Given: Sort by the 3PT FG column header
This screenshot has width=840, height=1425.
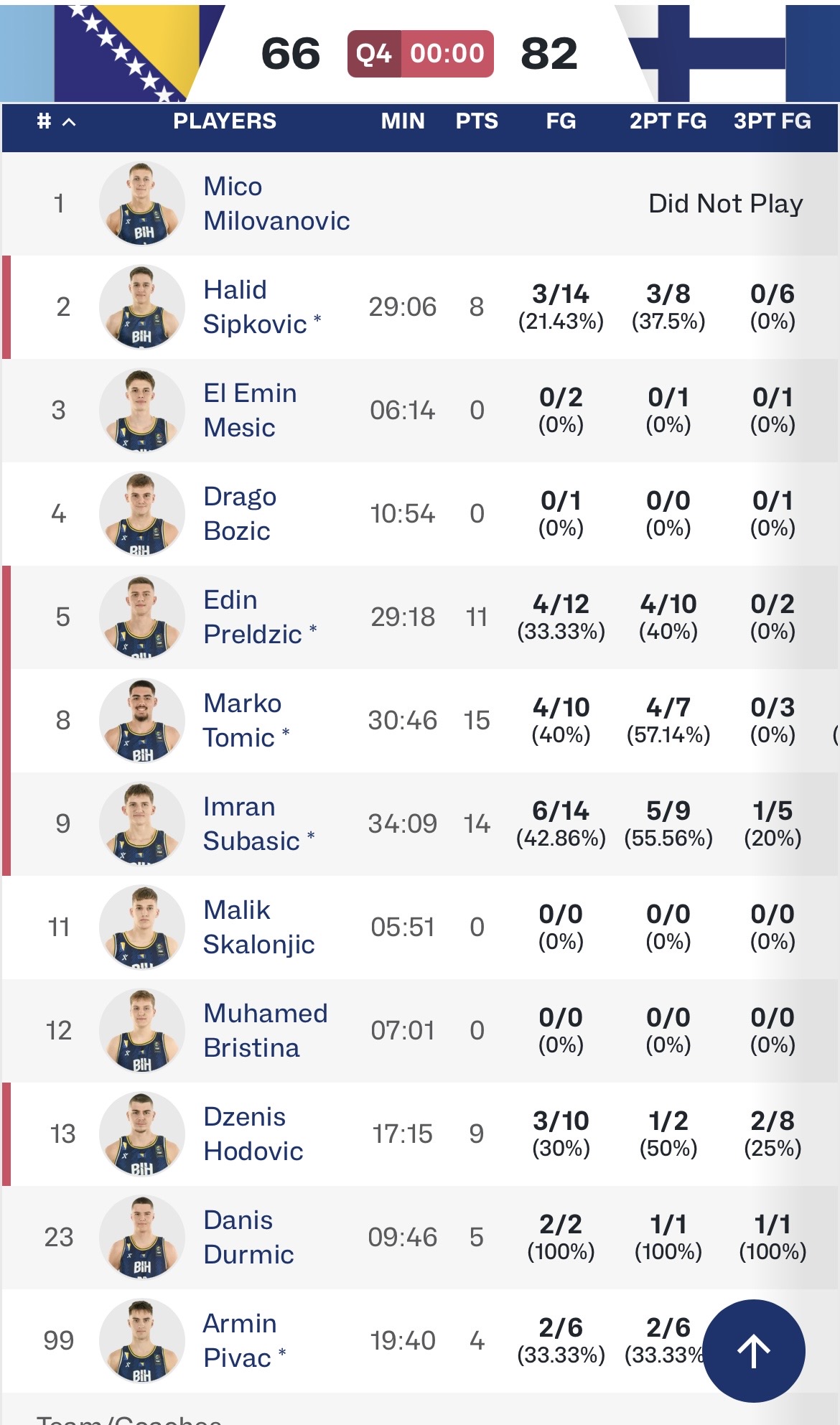Looking at the screenshot, I should [773, 121].
